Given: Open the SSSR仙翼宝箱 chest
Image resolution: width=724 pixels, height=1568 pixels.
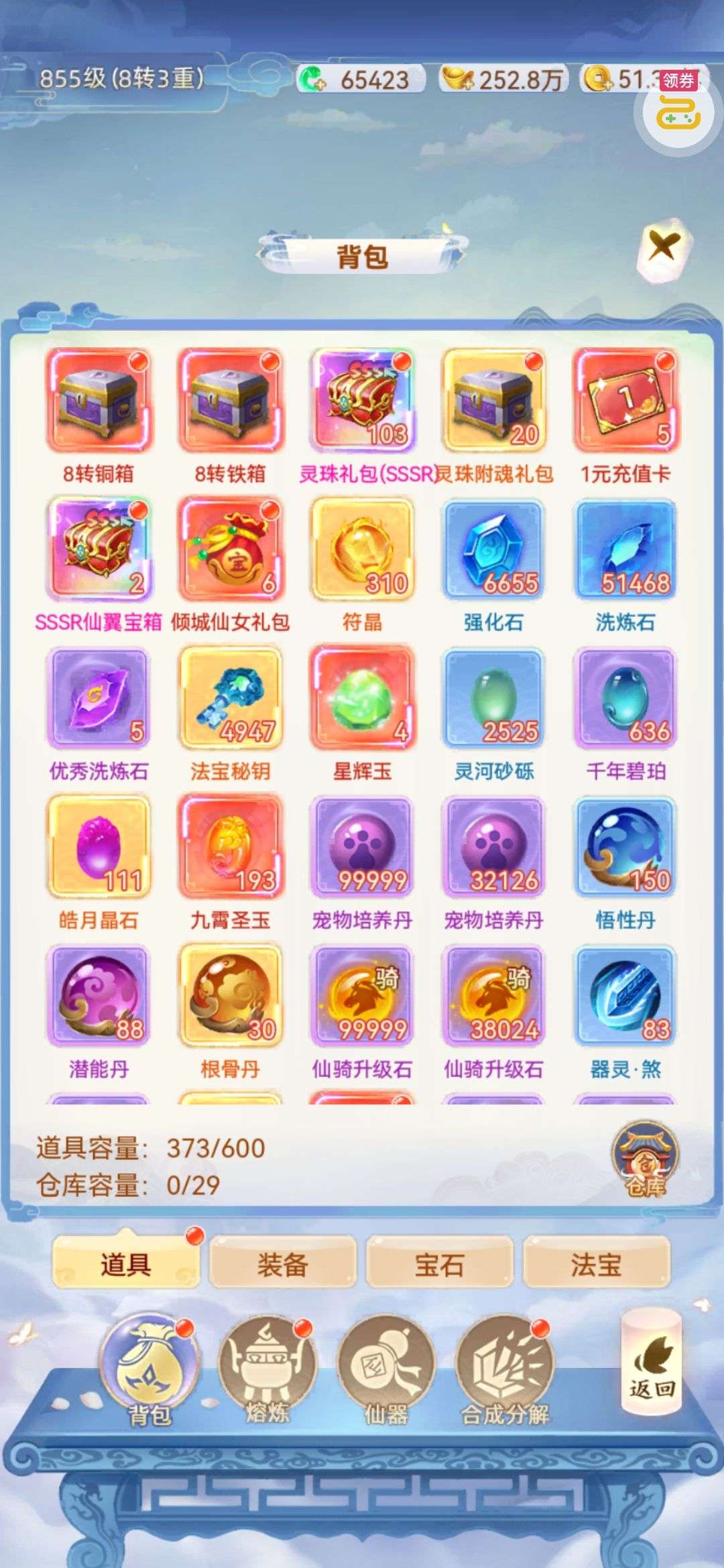Looking at the screenshot, I should 99,549.
